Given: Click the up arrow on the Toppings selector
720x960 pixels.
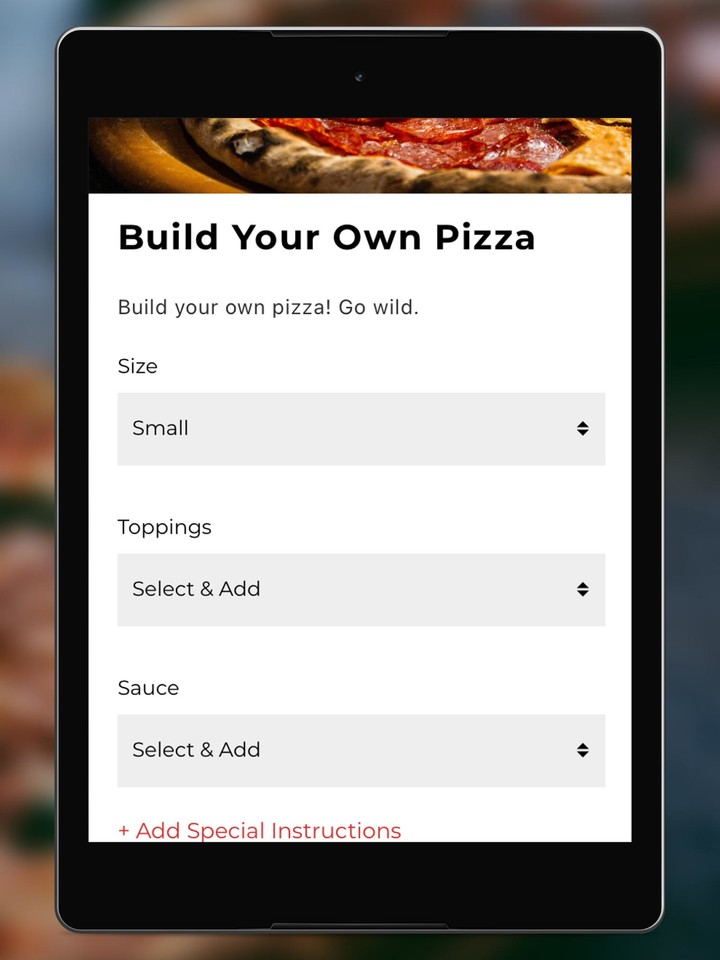Looking at the screenshot, I should (x=583, y=584).
